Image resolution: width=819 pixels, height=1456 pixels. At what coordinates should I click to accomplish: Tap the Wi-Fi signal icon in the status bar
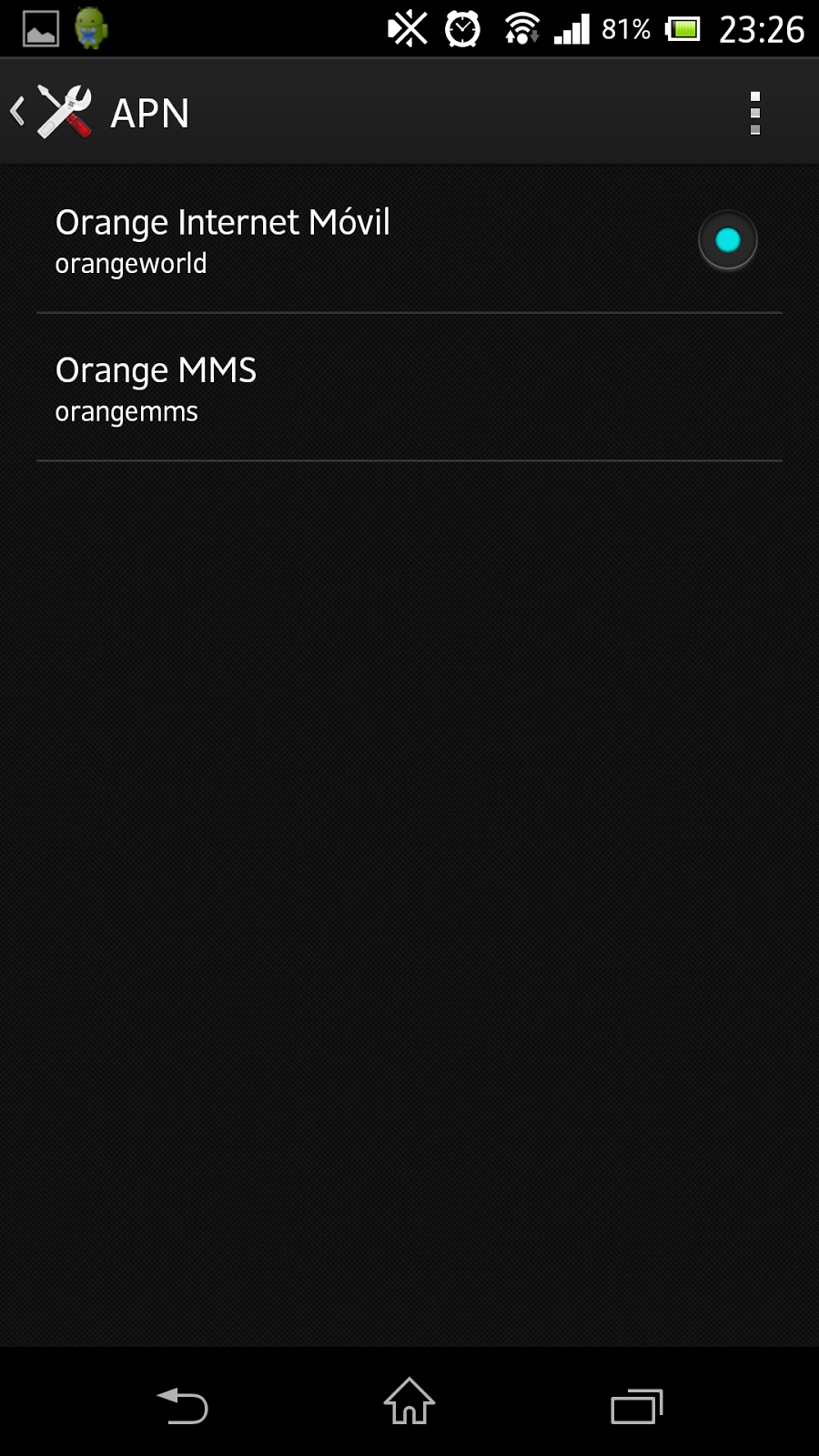click(519, 28)
